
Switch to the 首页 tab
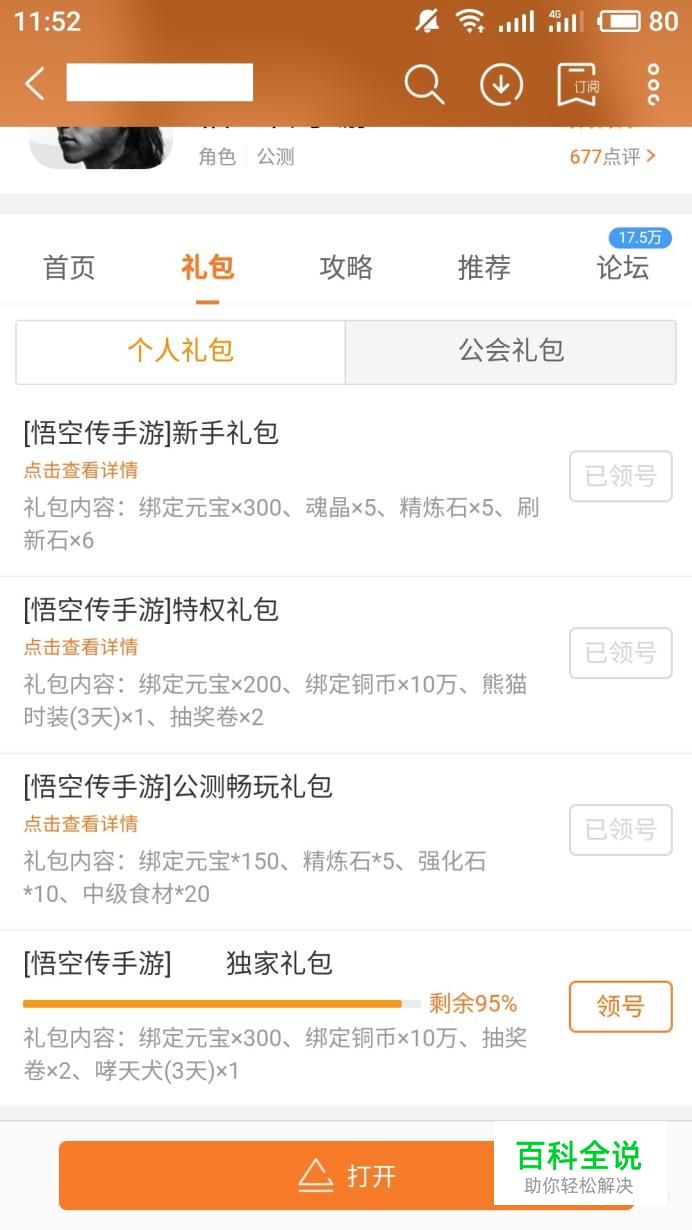(x=69, y=268)
